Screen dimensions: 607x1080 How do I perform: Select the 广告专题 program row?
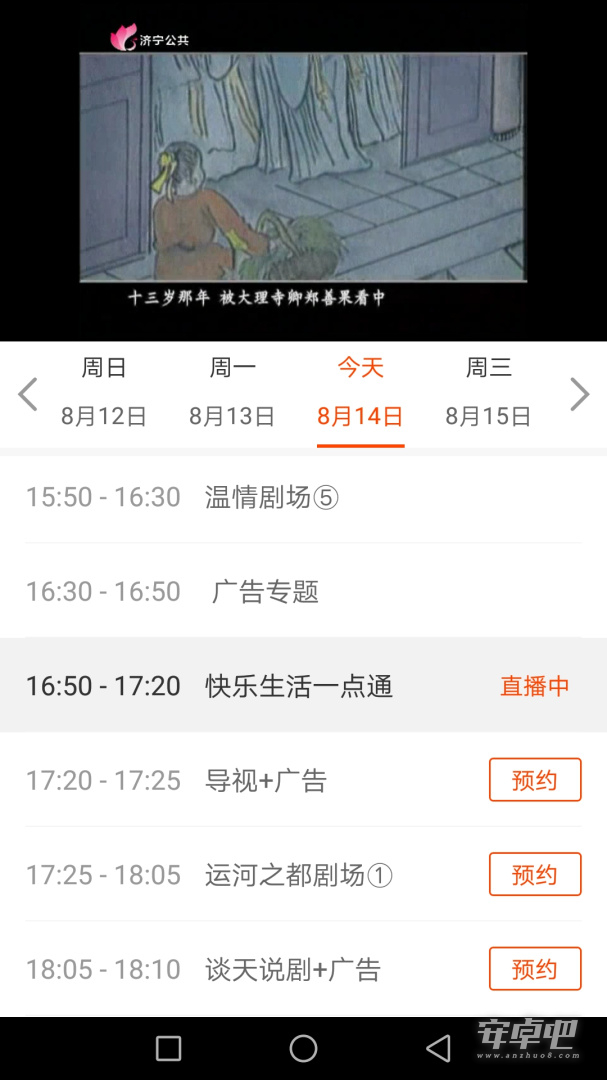pyautogui.click(x=303, y=591)
